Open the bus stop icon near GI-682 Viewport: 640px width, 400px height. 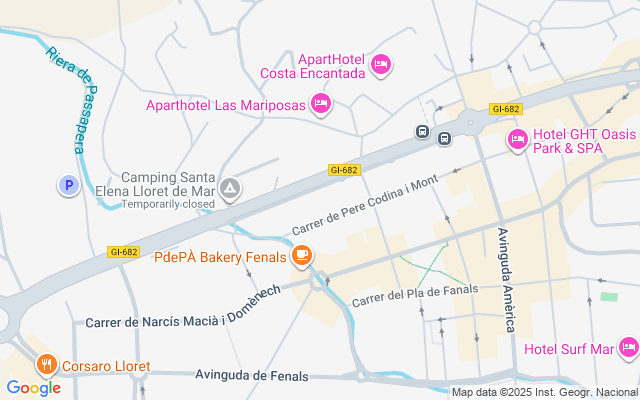[x=423, y=131]
